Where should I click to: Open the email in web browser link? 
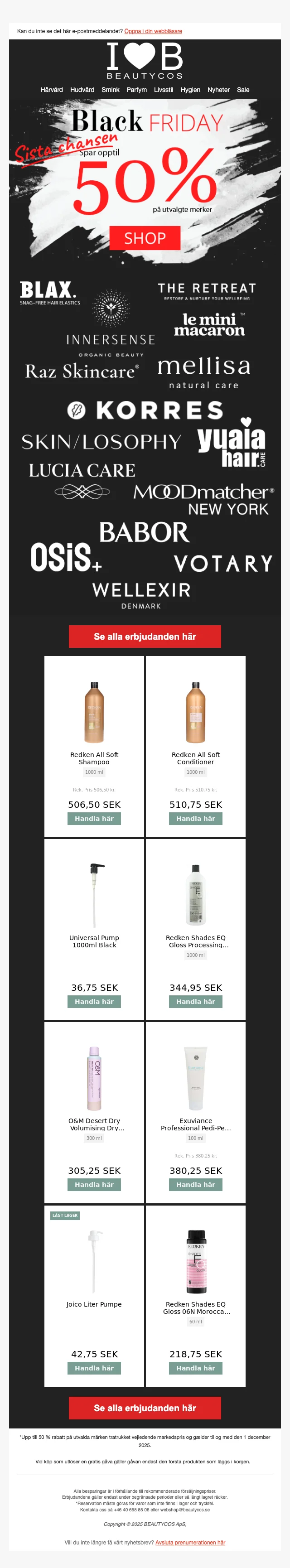point(153,31)
